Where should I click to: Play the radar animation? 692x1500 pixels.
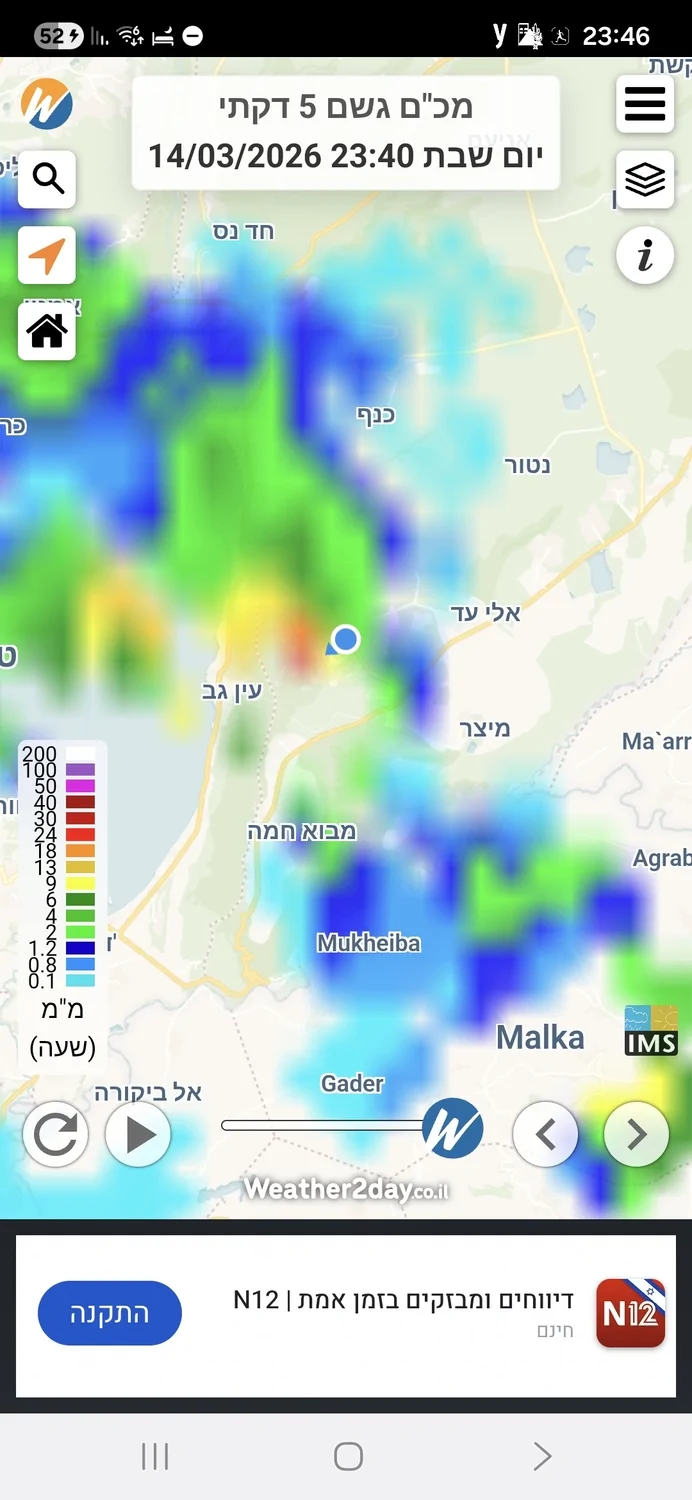(x=138, y=1134)
